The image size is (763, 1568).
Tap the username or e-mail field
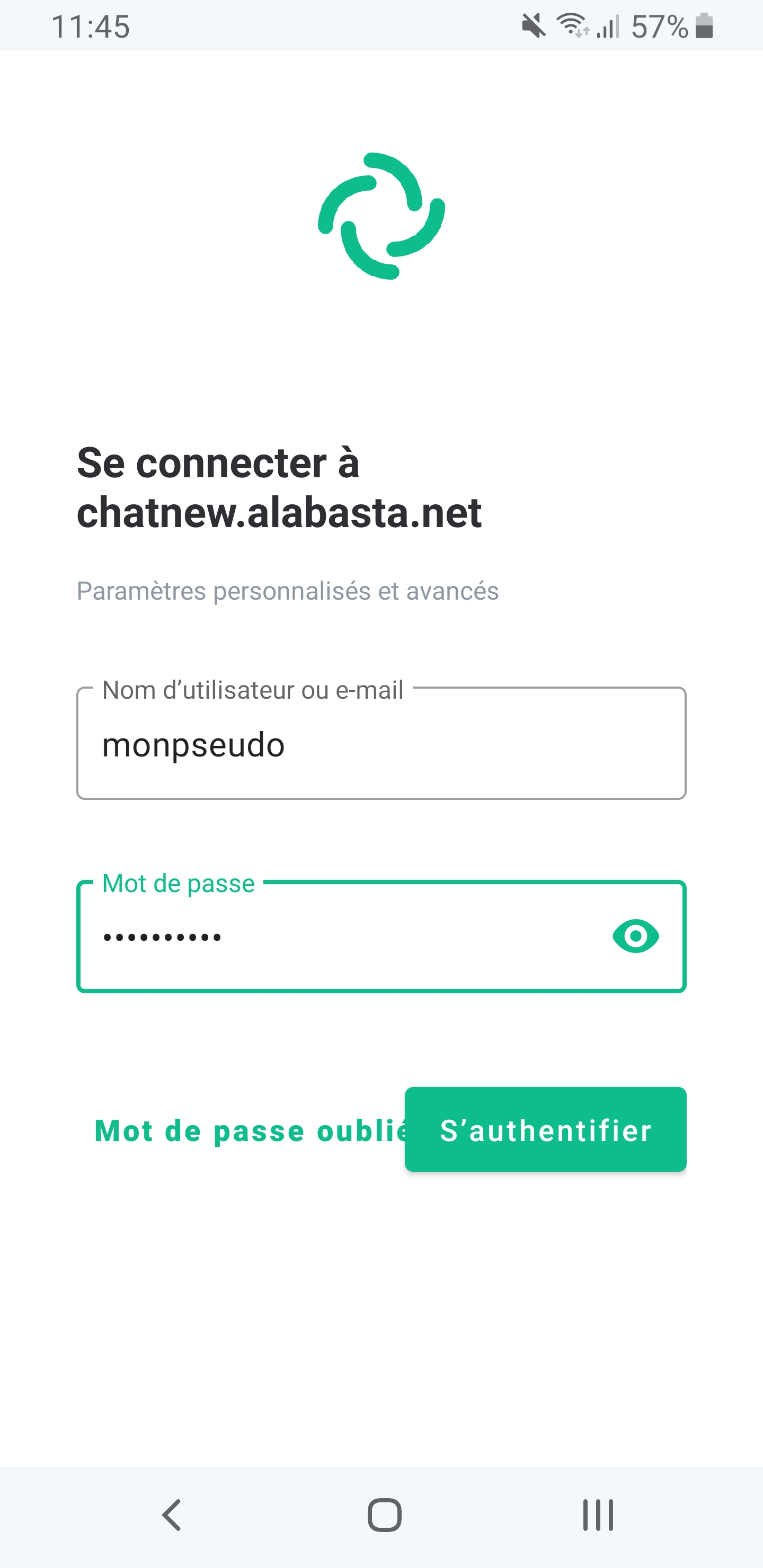(381, 744)
